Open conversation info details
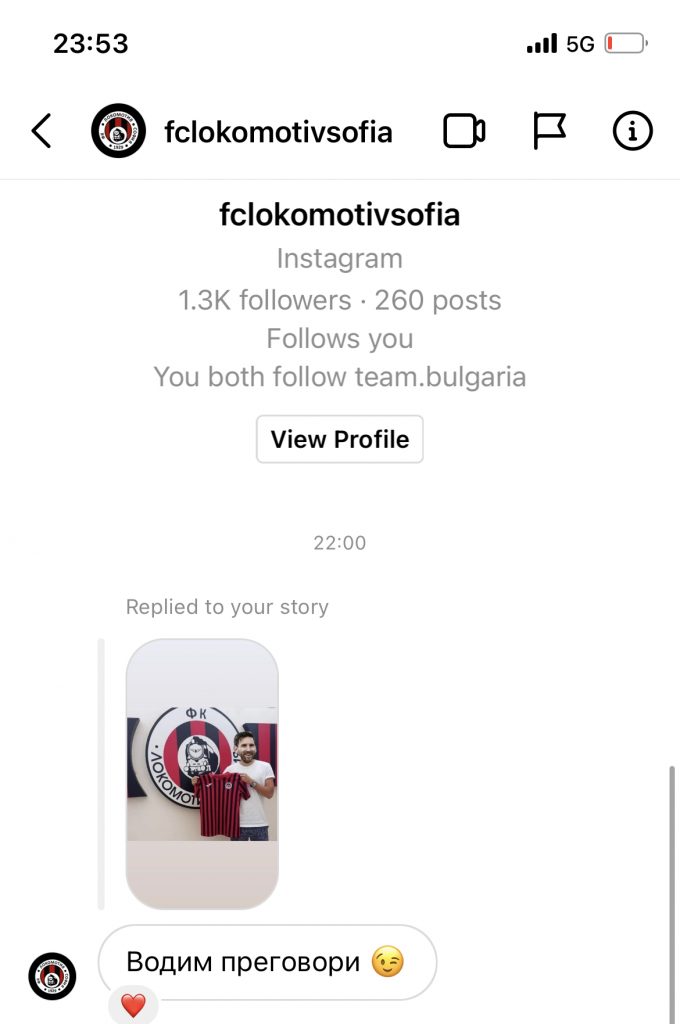 tap(632, 131)
